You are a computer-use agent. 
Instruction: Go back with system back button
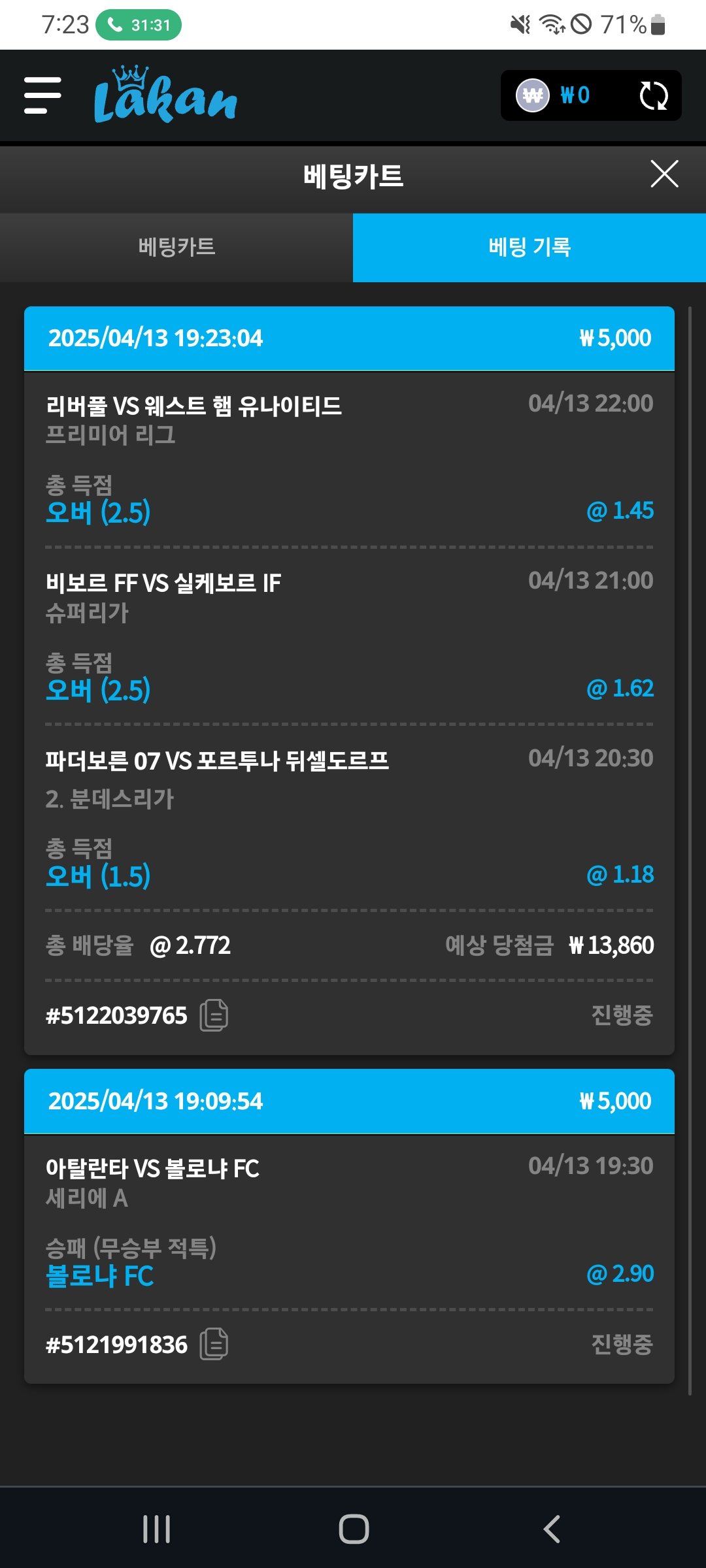[x=552, y=1529]
